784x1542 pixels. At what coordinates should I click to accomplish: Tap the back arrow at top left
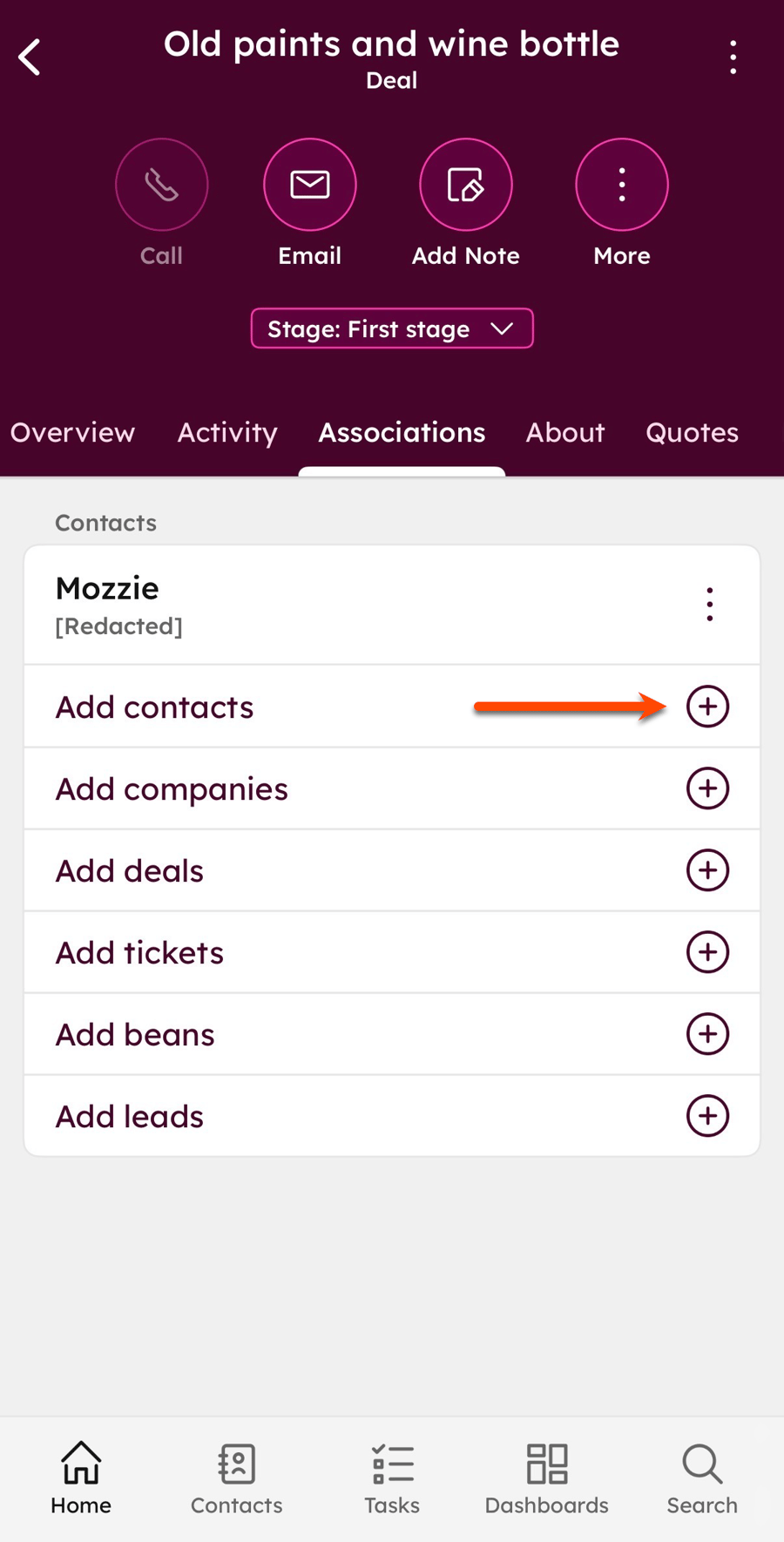pyautogui.click(x=29, y=56)
